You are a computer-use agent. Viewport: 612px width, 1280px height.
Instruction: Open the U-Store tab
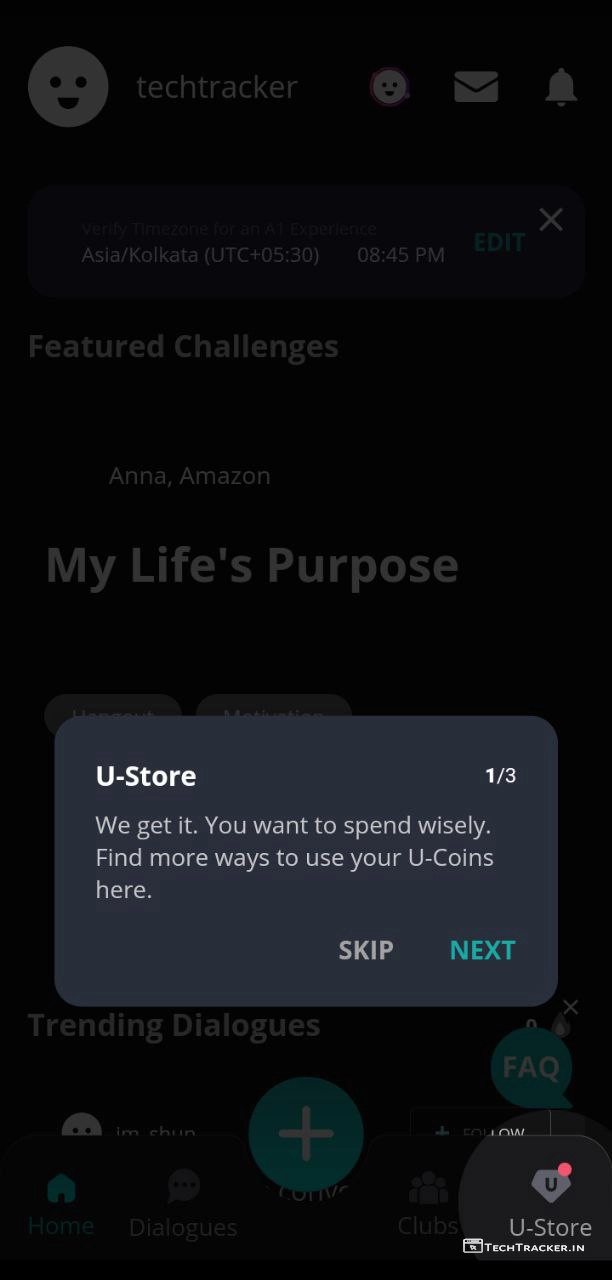pyautogui.click(x=550, y=1200)
